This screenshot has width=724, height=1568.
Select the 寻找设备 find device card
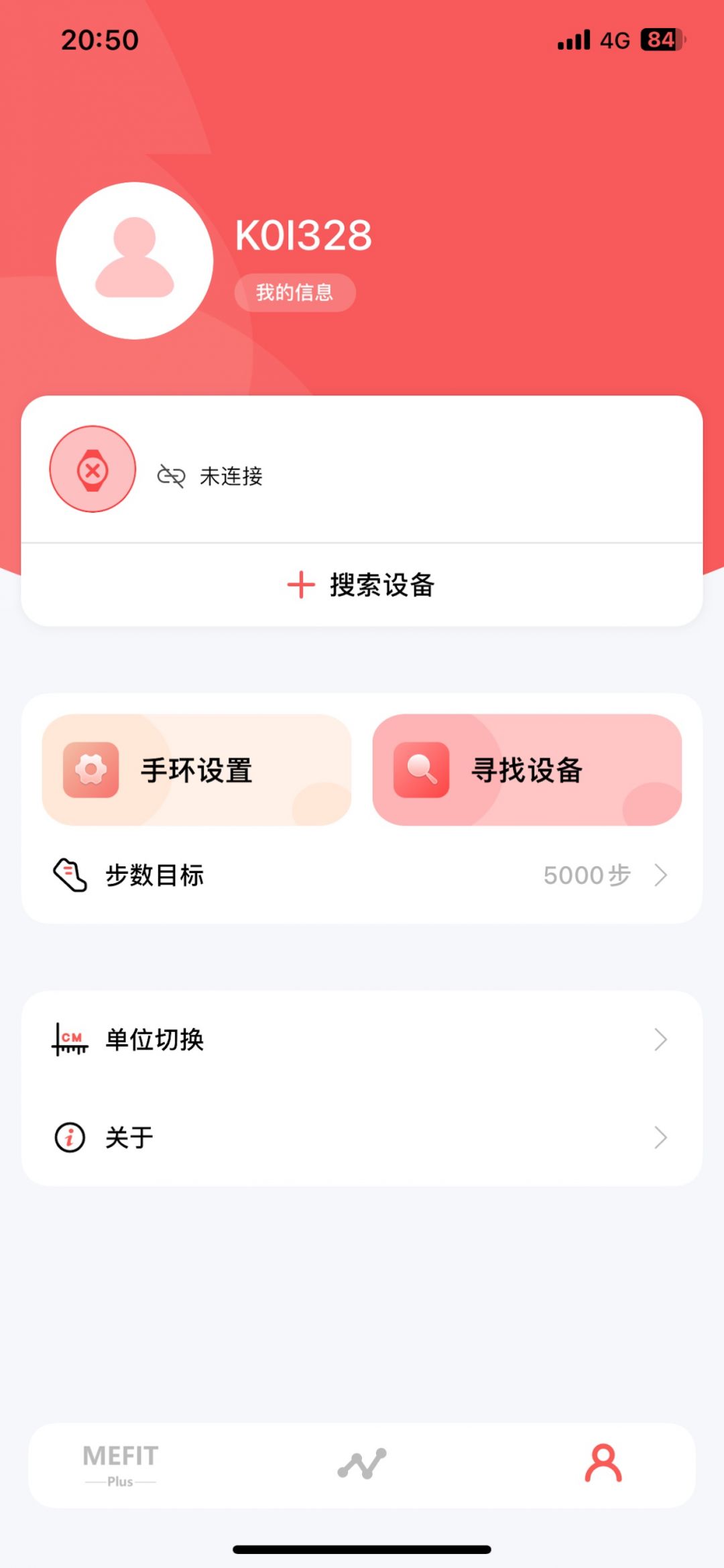[x=527, y=770]
